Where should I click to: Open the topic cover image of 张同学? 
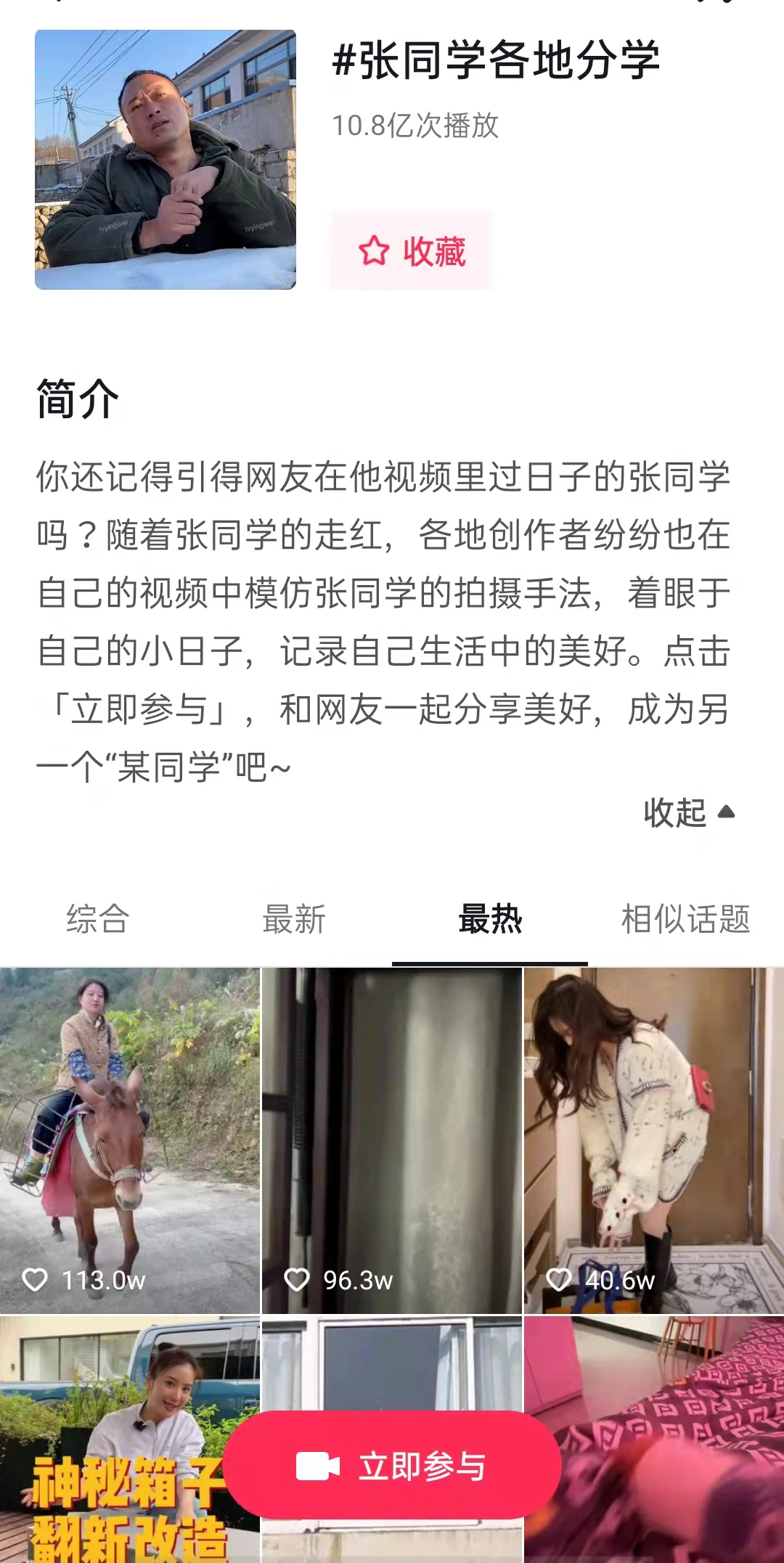tap(166, 160)
